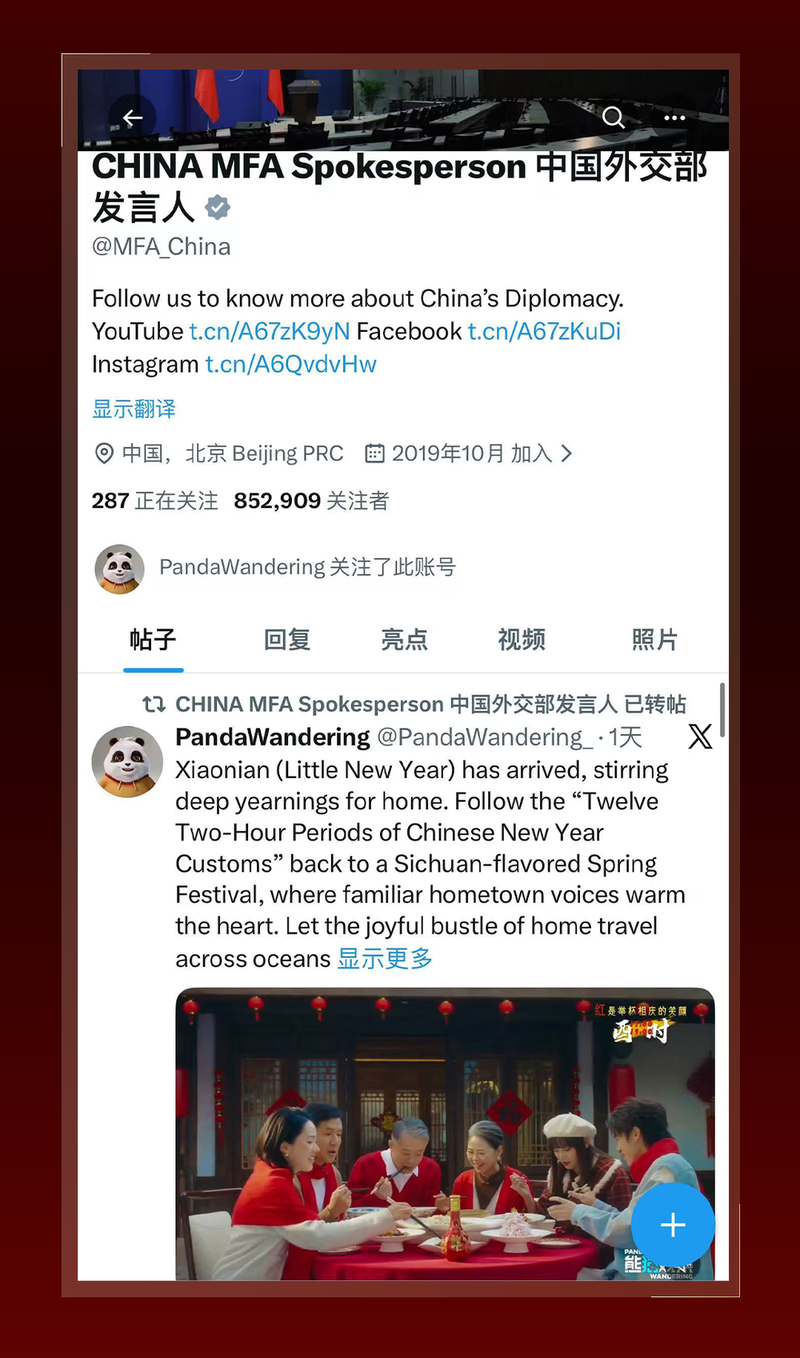This screenshot has height=1358, width=800.
Task: Expand the chevron next to join date
Action: click(x=567, y=453)
